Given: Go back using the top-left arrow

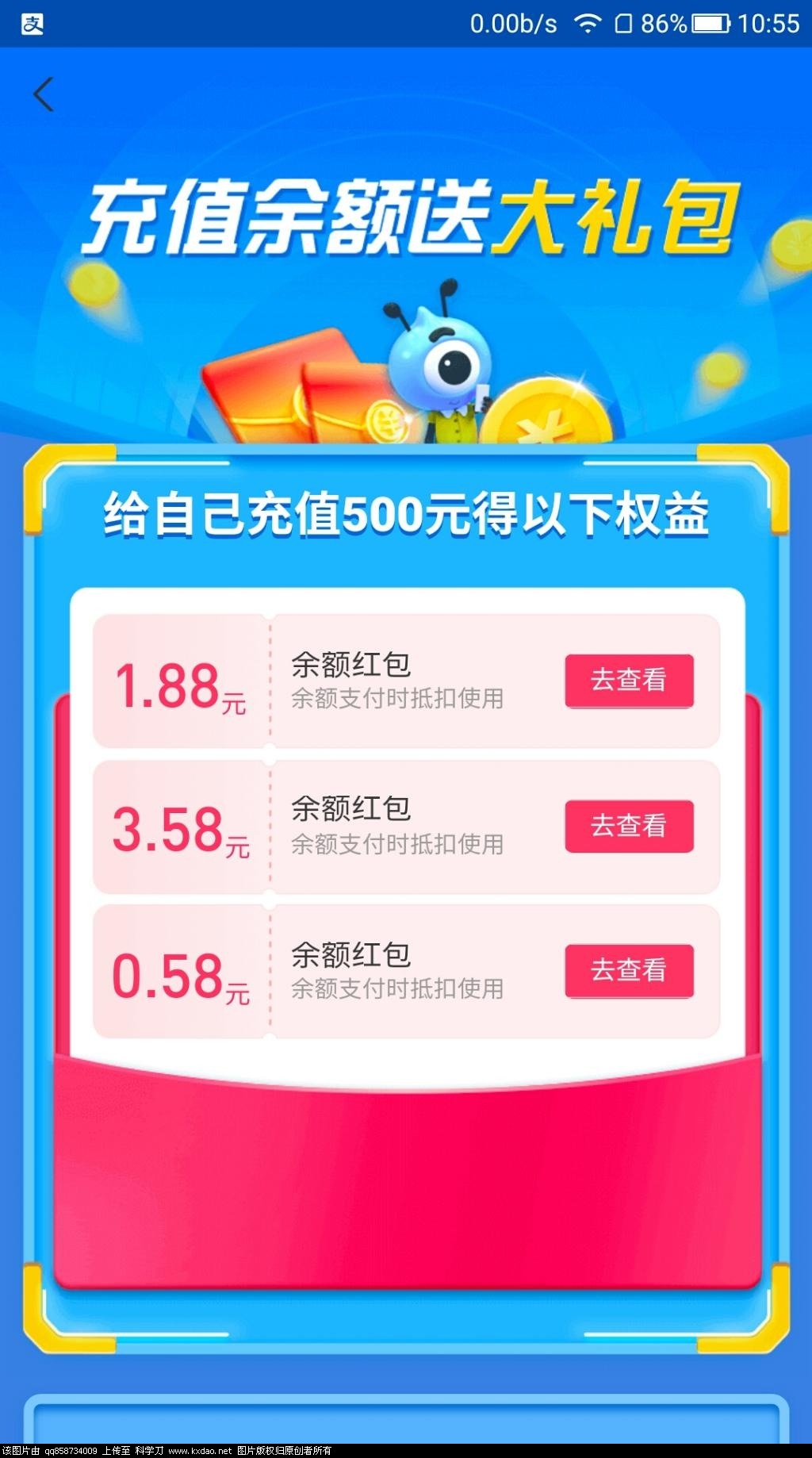Looking at the screenshot, I should click(44, 94).
